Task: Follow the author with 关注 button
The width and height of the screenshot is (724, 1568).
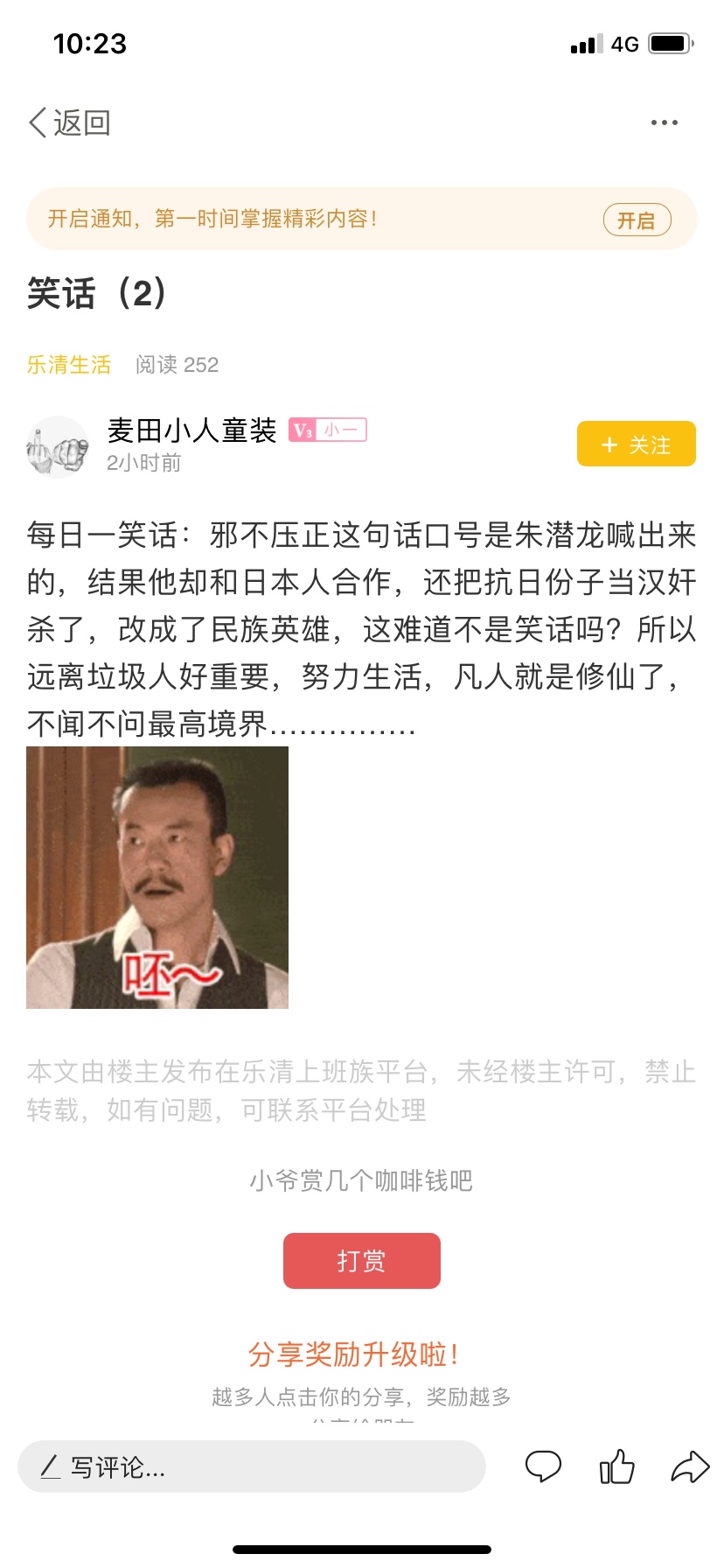Action: (x=636, y=444)
